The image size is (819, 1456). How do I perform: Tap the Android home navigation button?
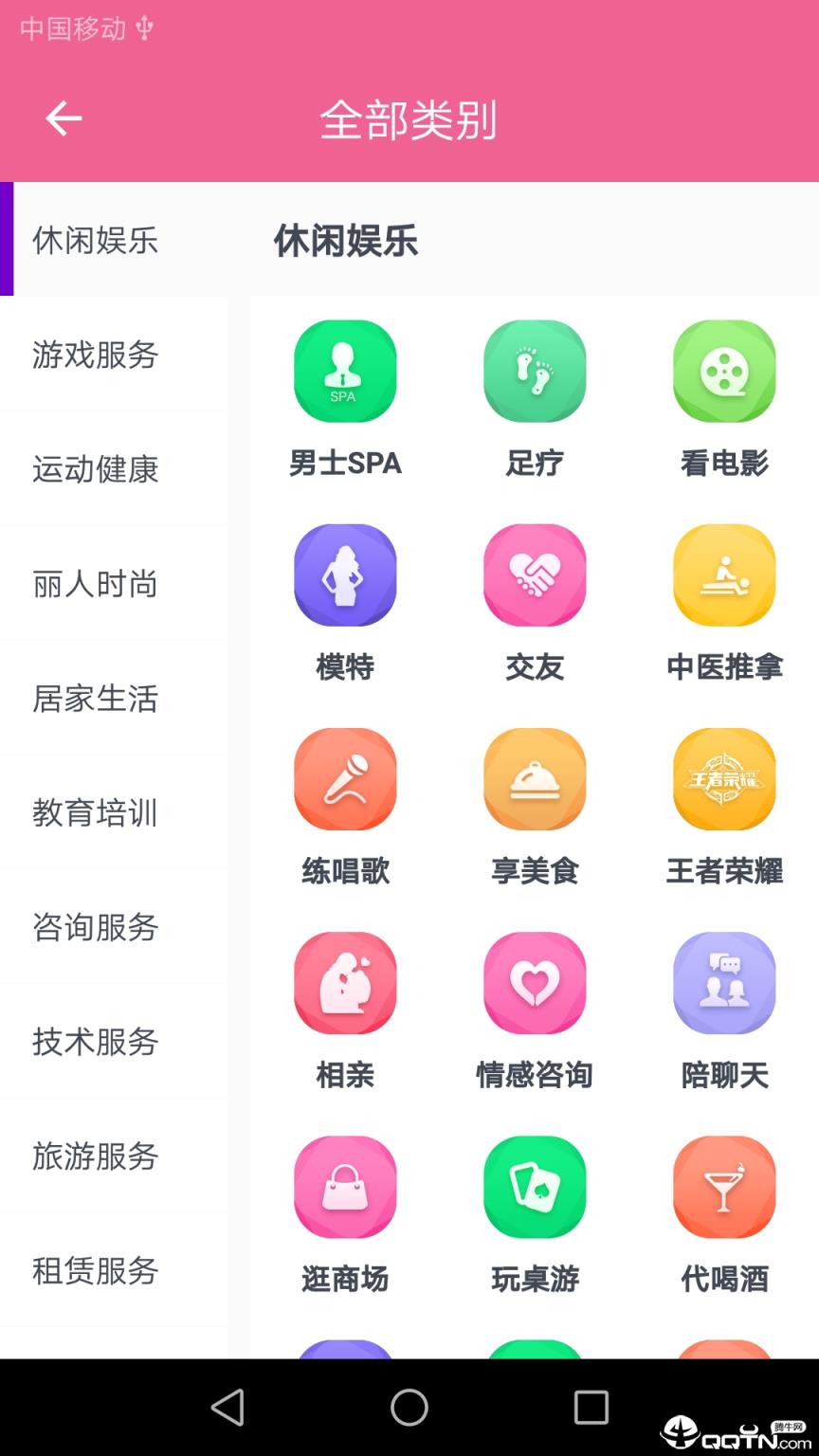(x=409, y=1410)
